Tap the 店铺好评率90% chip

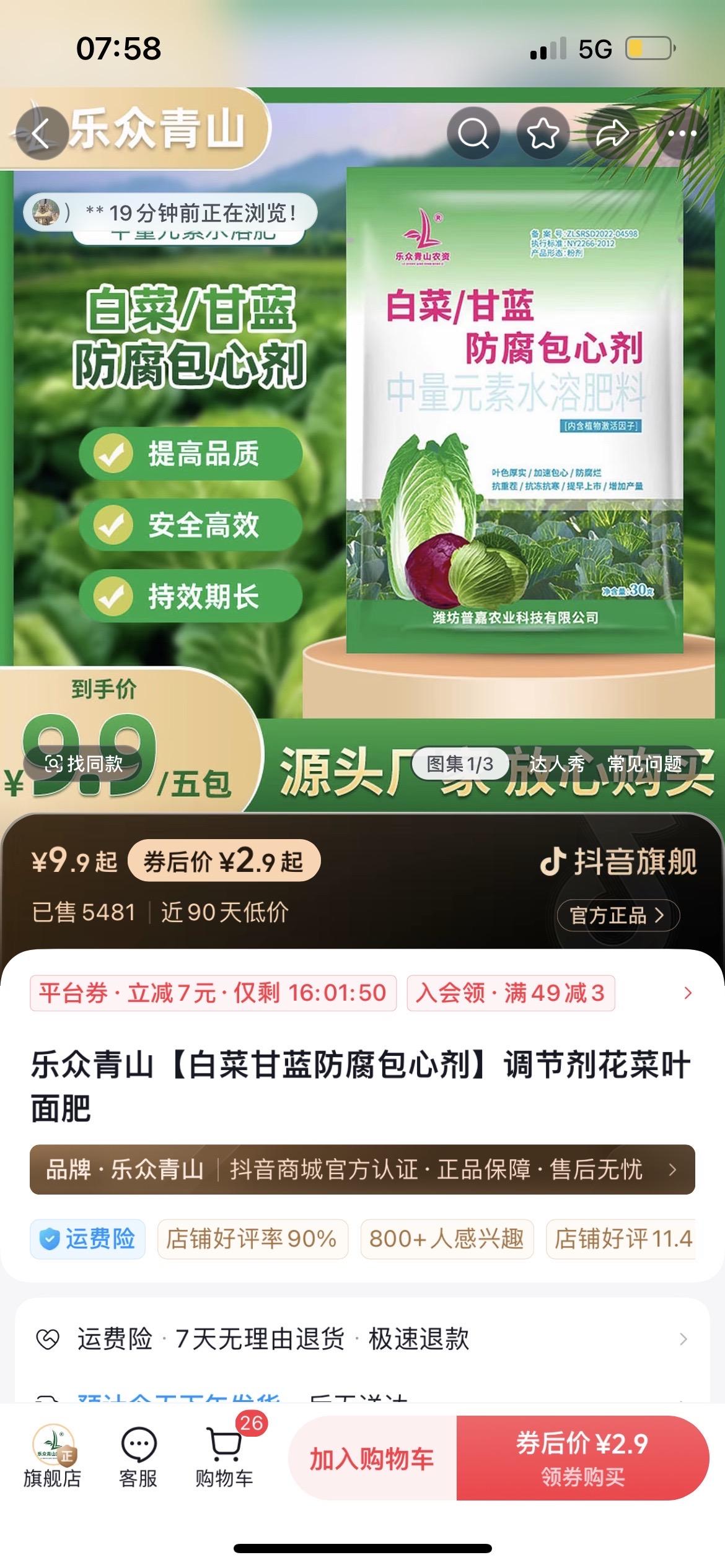(x=252, y=1239)
